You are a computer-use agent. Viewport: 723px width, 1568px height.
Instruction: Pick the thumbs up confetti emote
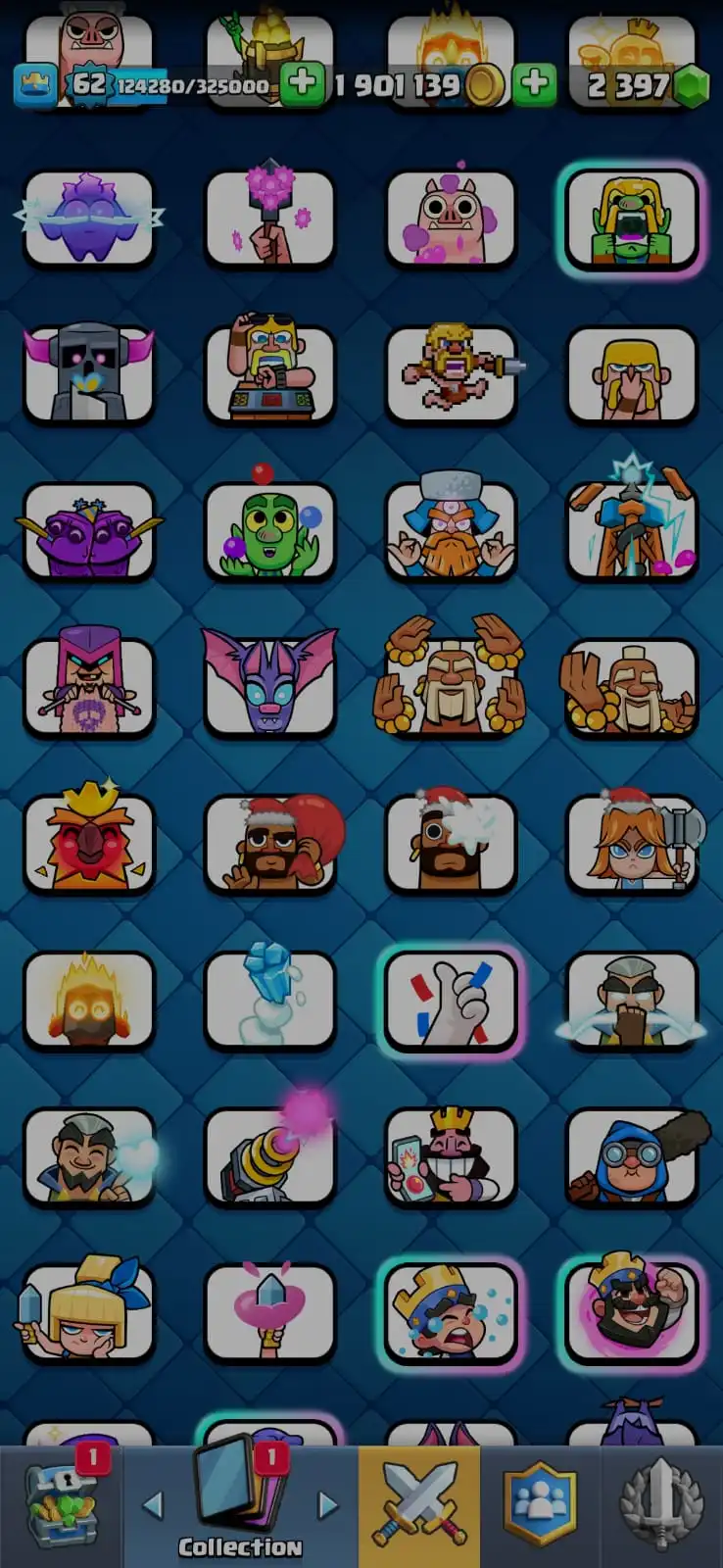(452, 1002)
